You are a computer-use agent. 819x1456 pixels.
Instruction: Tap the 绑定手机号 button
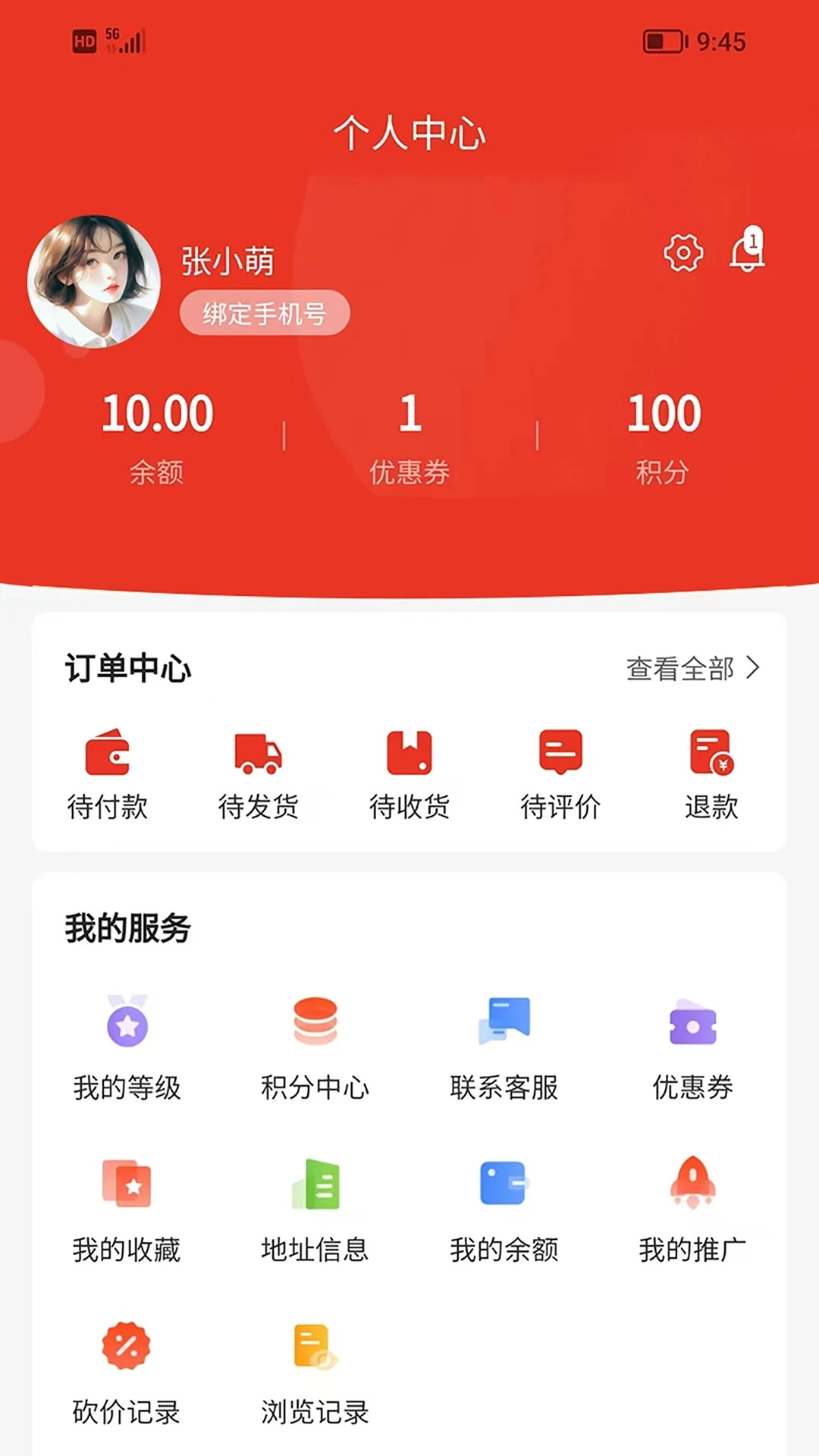click(265, 312)
